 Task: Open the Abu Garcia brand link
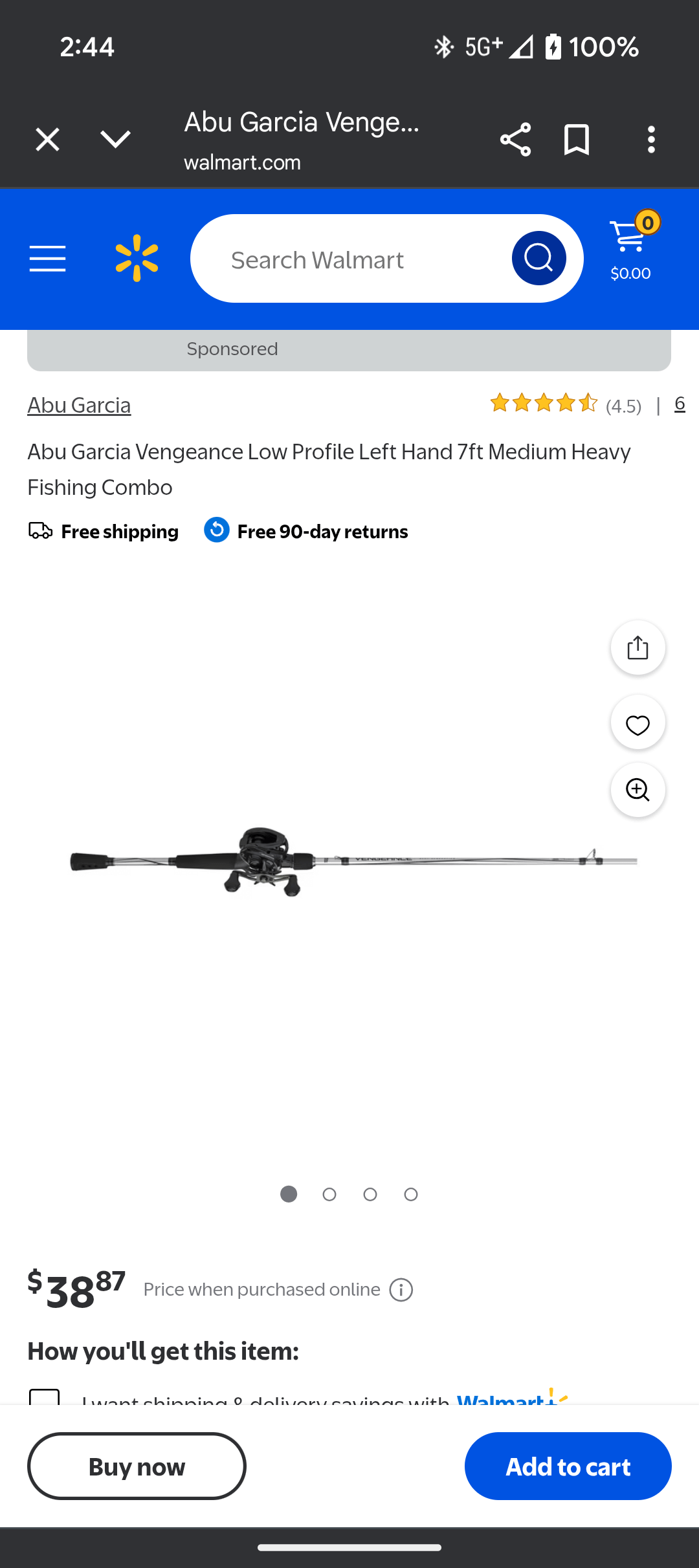79,406
